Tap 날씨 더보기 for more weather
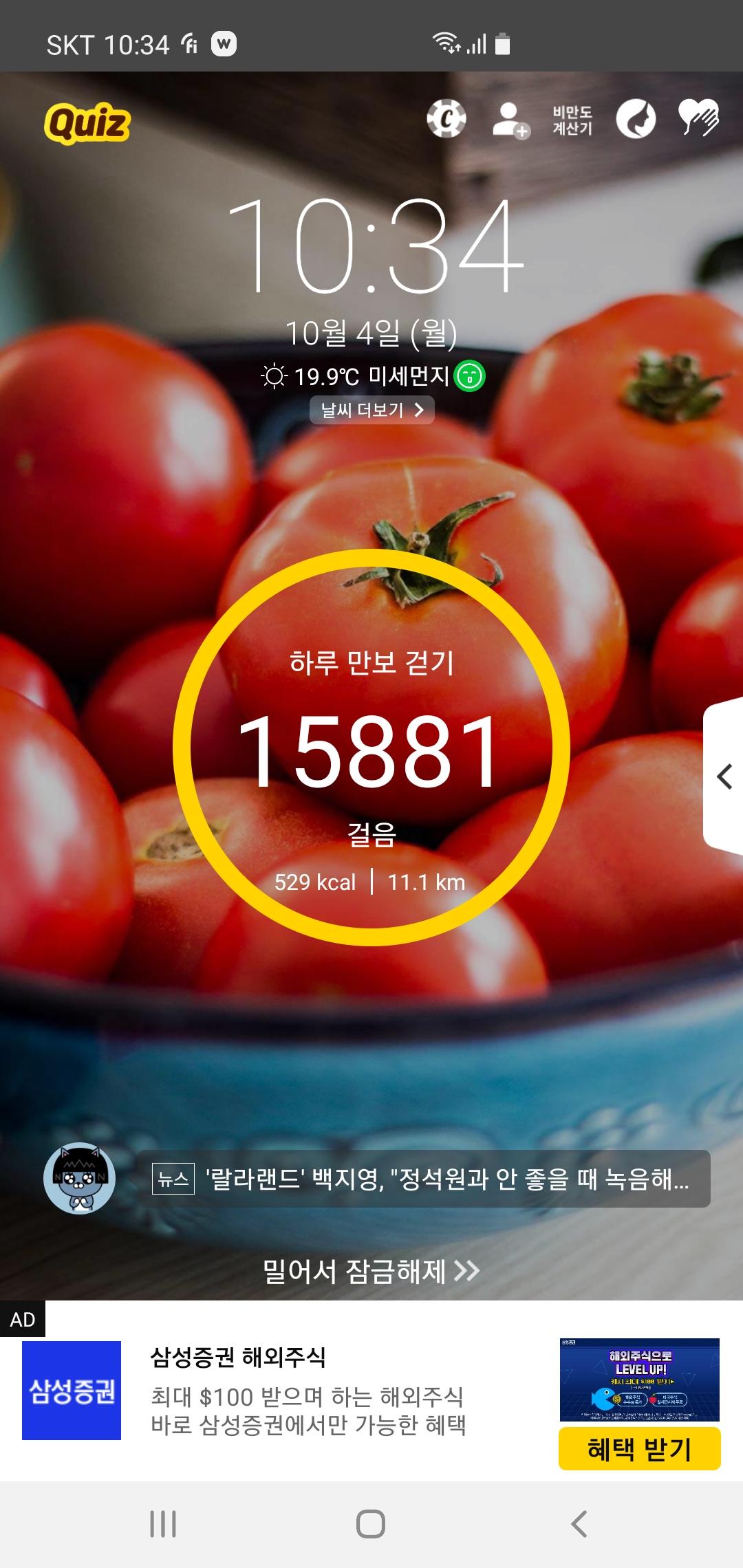Image resolution: width=743 pixels, height=1568 pixels. click(x=371, y=410)
